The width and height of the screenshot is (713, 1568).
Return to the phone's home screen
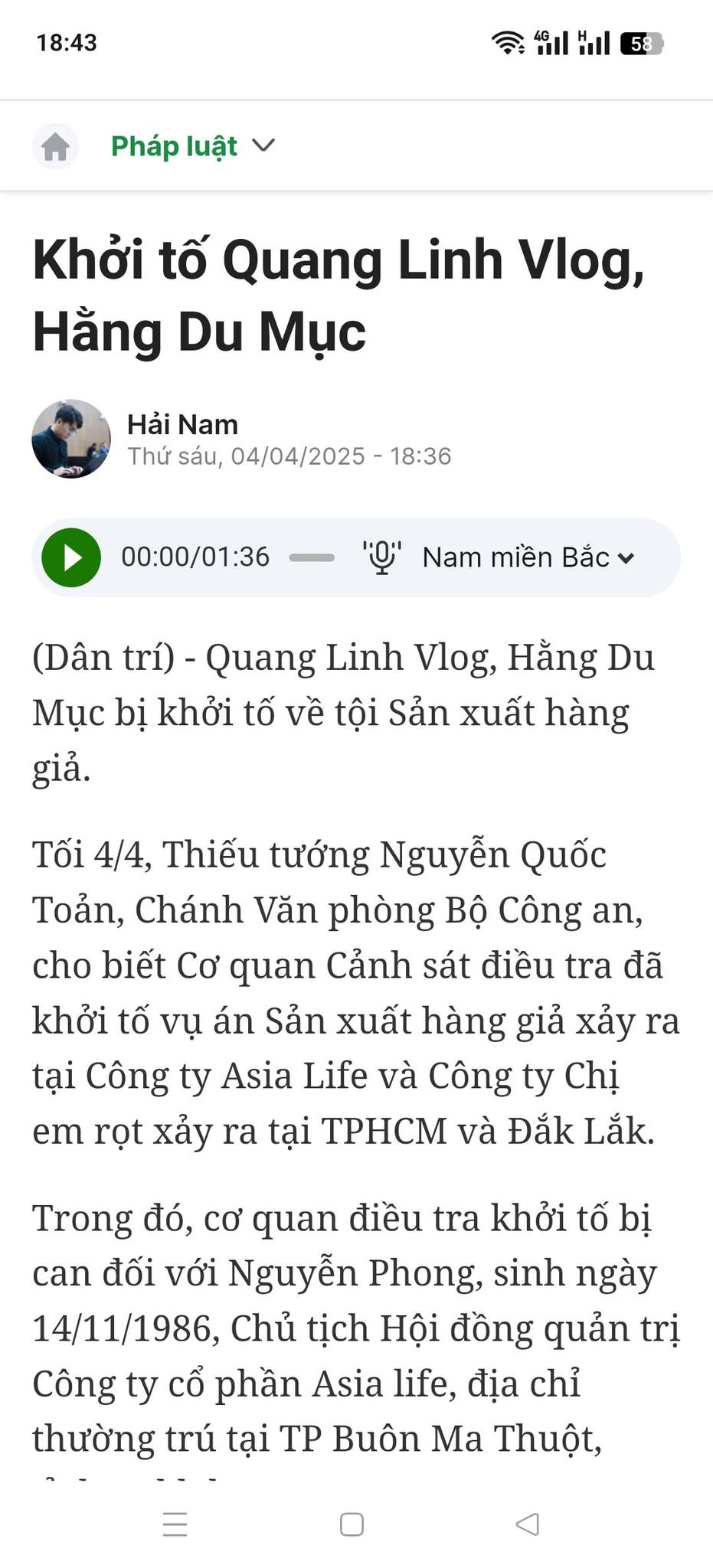click(352, 1524)
